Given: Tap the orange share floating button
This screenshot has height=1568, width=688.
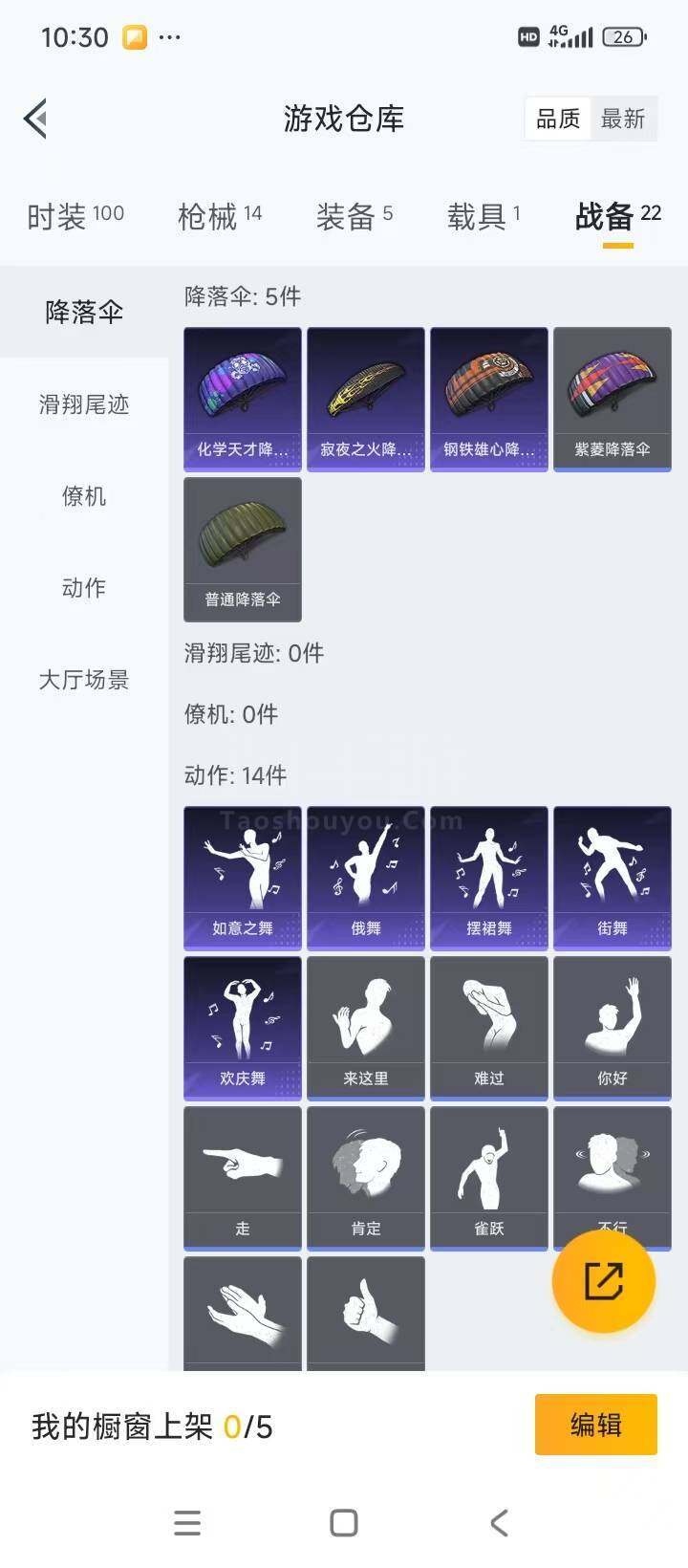Looking at the screenshot, I should tap(604, 1281).
